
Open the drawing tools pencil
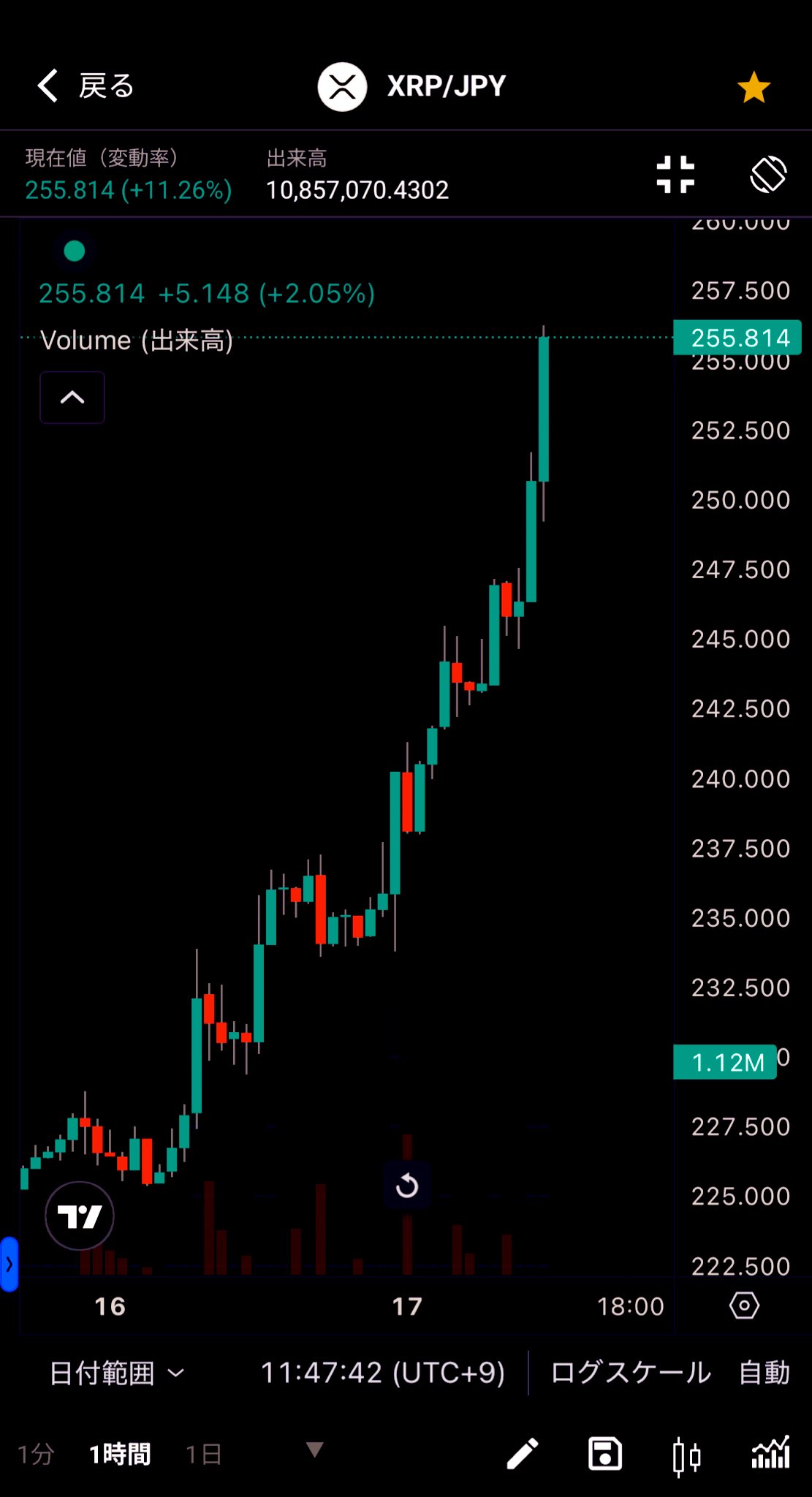(523, 1454)
